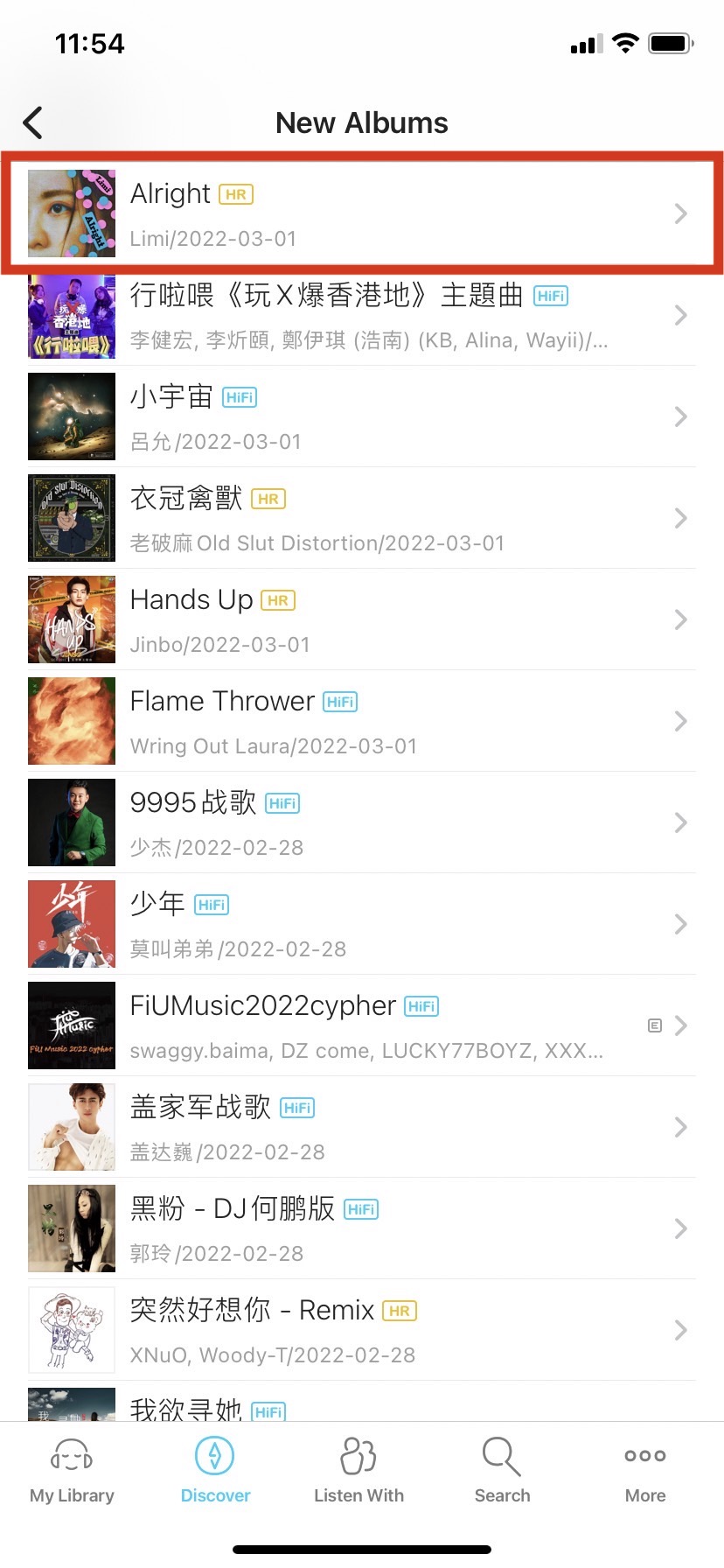Select the Discover tab

215,1472
